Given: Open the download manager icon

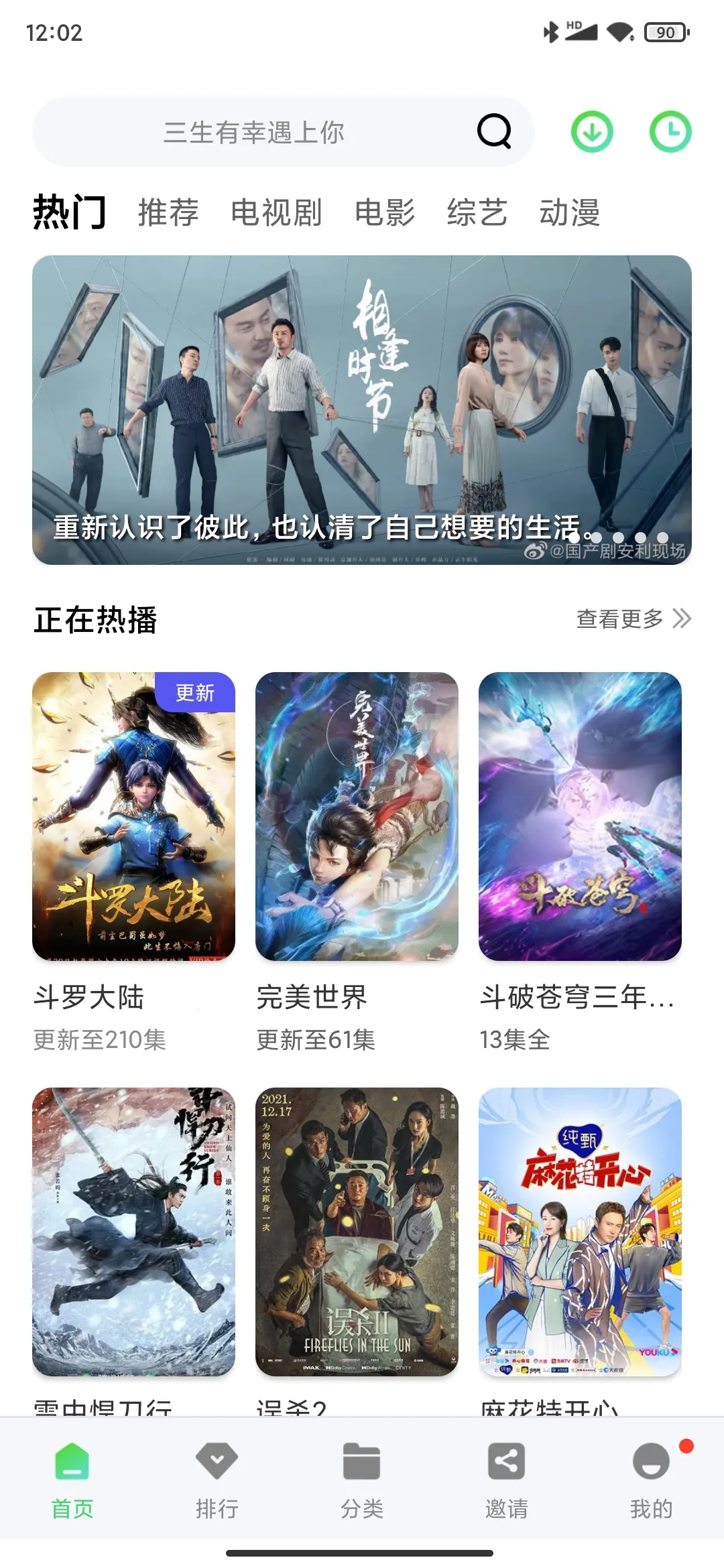Looking at the screenshot, I should (x=593, y=131).
